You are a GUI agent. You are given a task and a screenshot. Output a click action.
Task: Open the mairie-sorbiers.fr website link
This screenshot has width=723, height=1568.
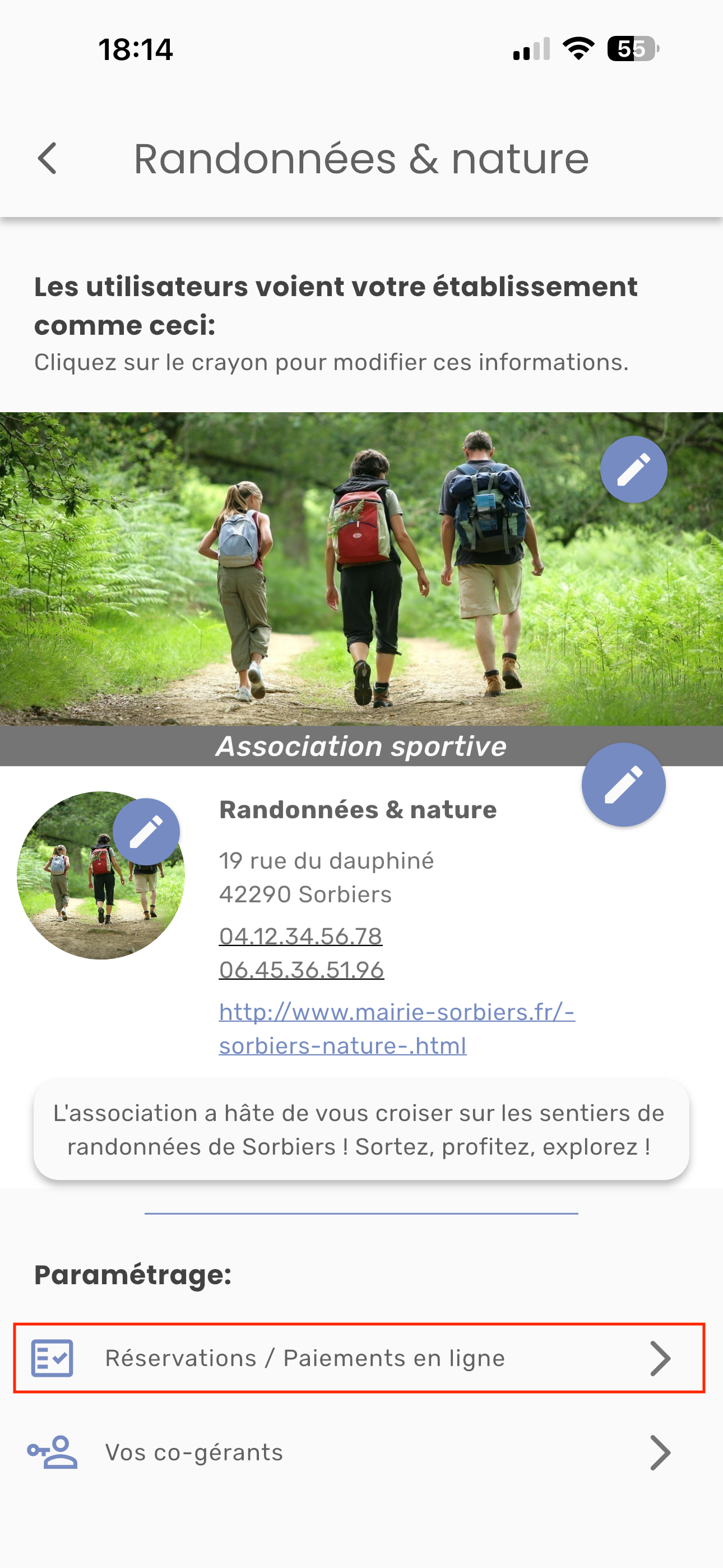point(396,1028)
